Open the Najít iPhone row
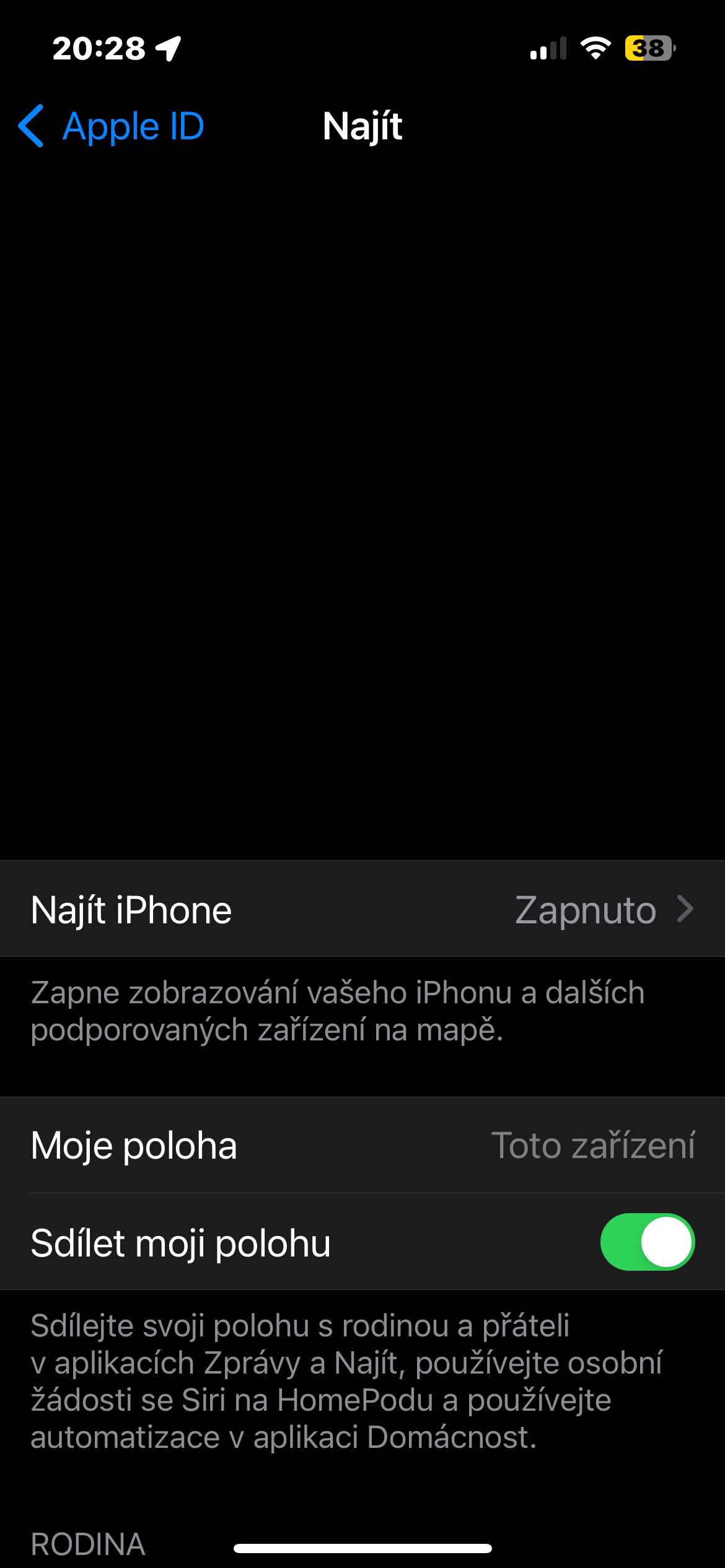Screen dimensions: 725x1568 pos(362,910)
